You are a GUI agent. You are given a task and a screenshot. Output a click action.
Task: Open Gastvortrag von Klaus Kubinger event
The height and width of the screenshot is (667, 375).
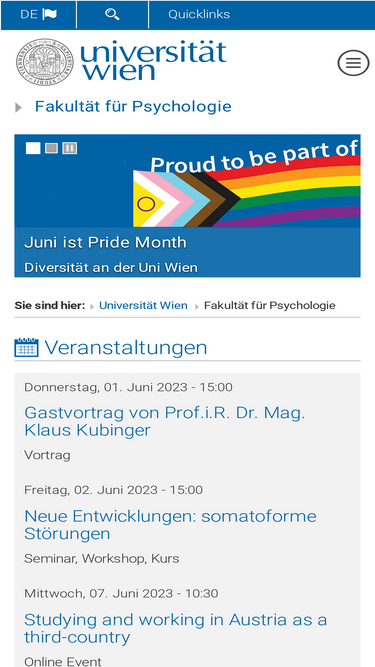[x=165, y=421]
